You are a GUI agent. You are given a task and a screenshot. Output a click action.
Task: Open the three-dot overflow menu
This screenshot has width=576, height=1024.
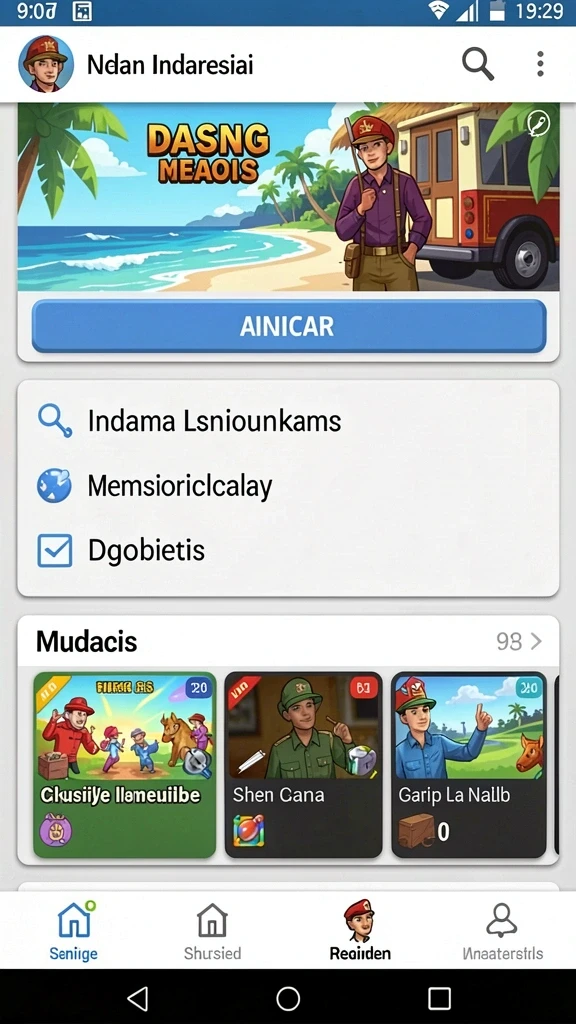click(540, 64)
